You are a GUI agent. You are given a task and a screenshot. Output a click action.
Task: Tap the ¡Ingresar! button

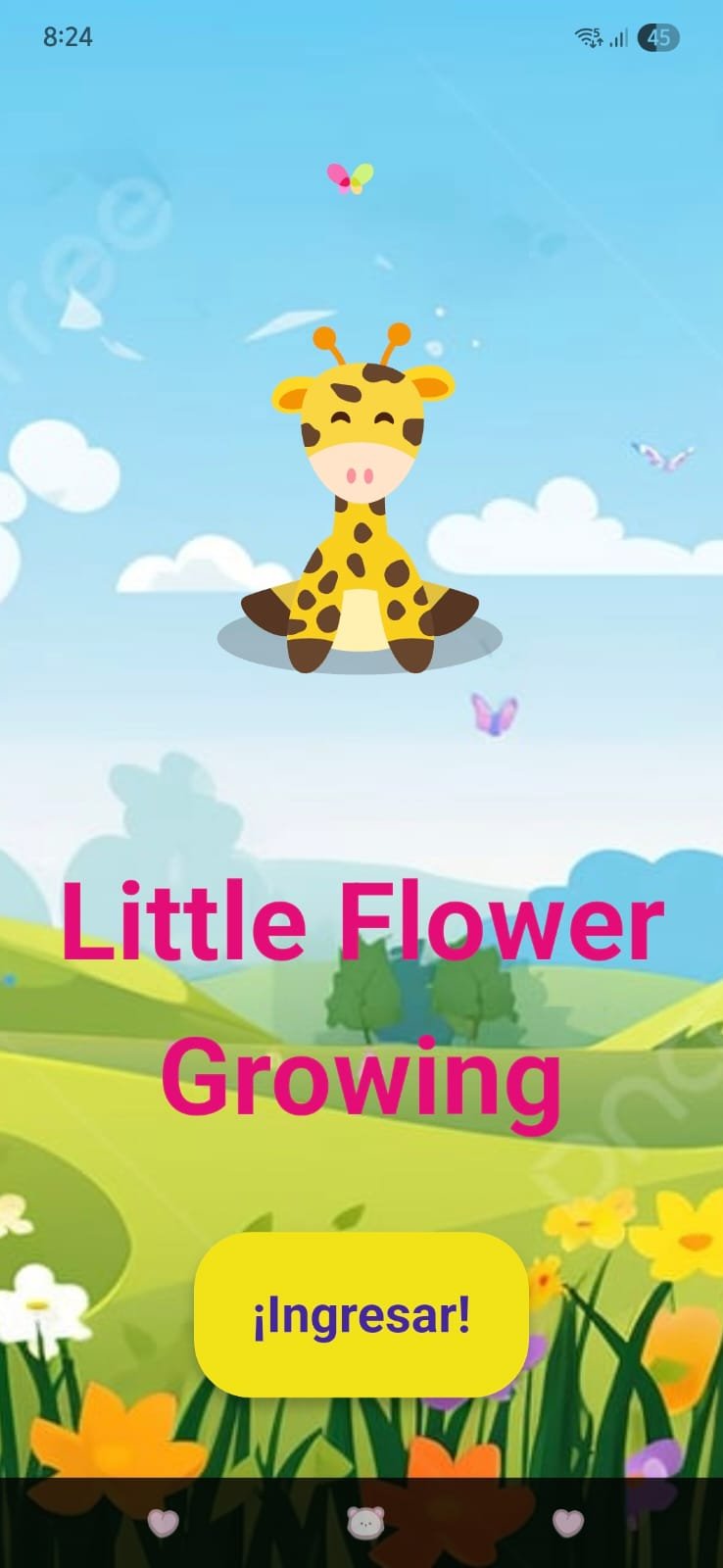[361, 1315]
